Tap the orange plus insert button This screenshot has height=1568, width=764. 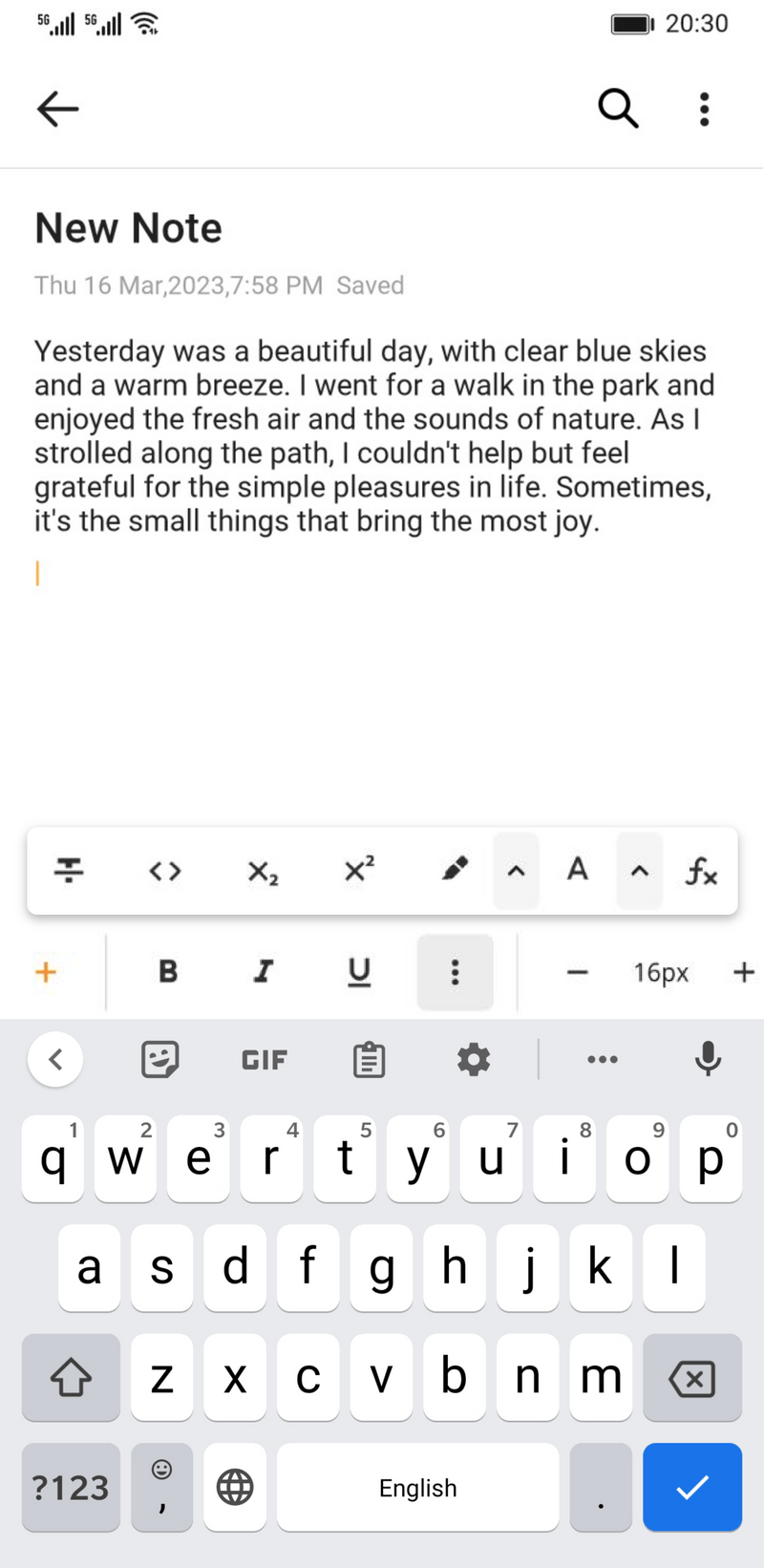(45, 971)
